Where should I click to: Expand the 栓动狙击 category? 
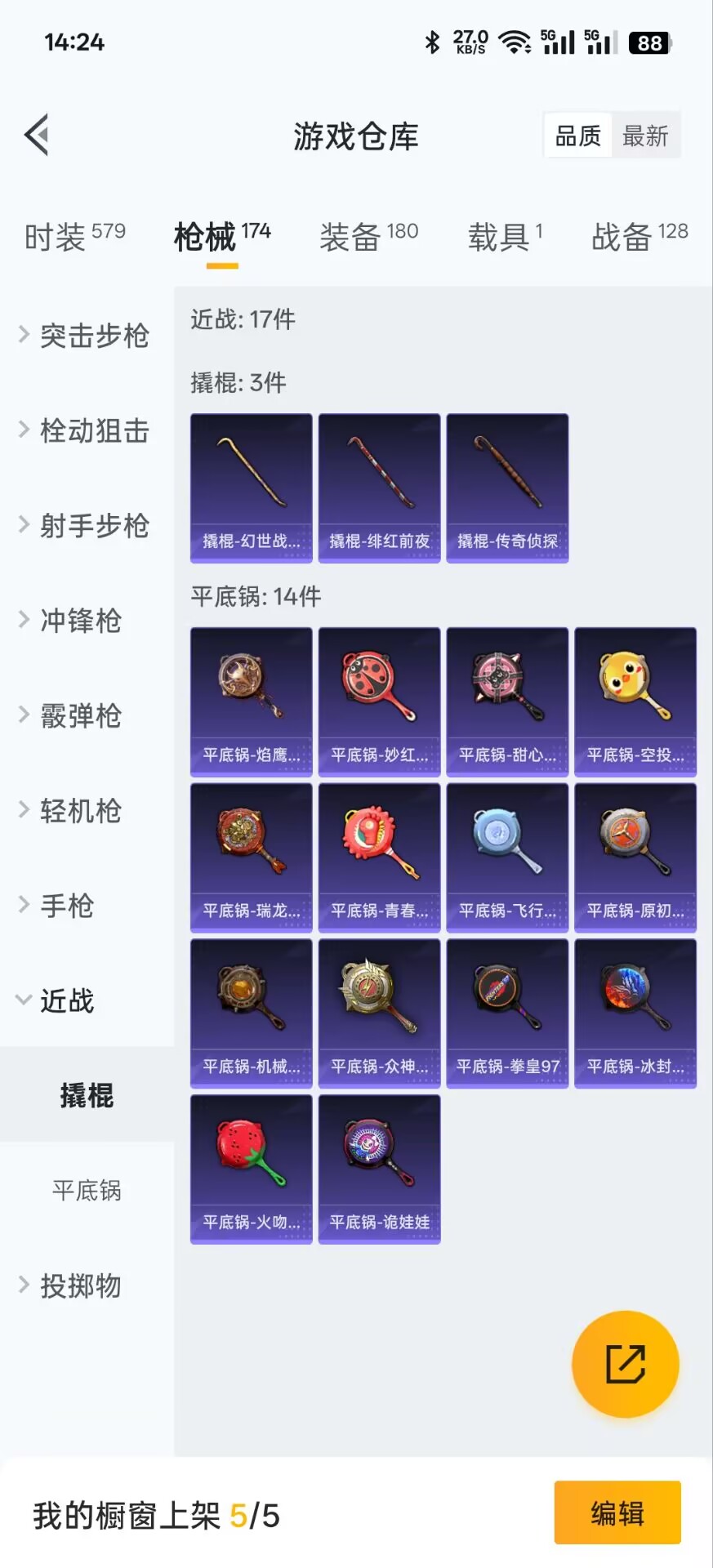(85, 430)
